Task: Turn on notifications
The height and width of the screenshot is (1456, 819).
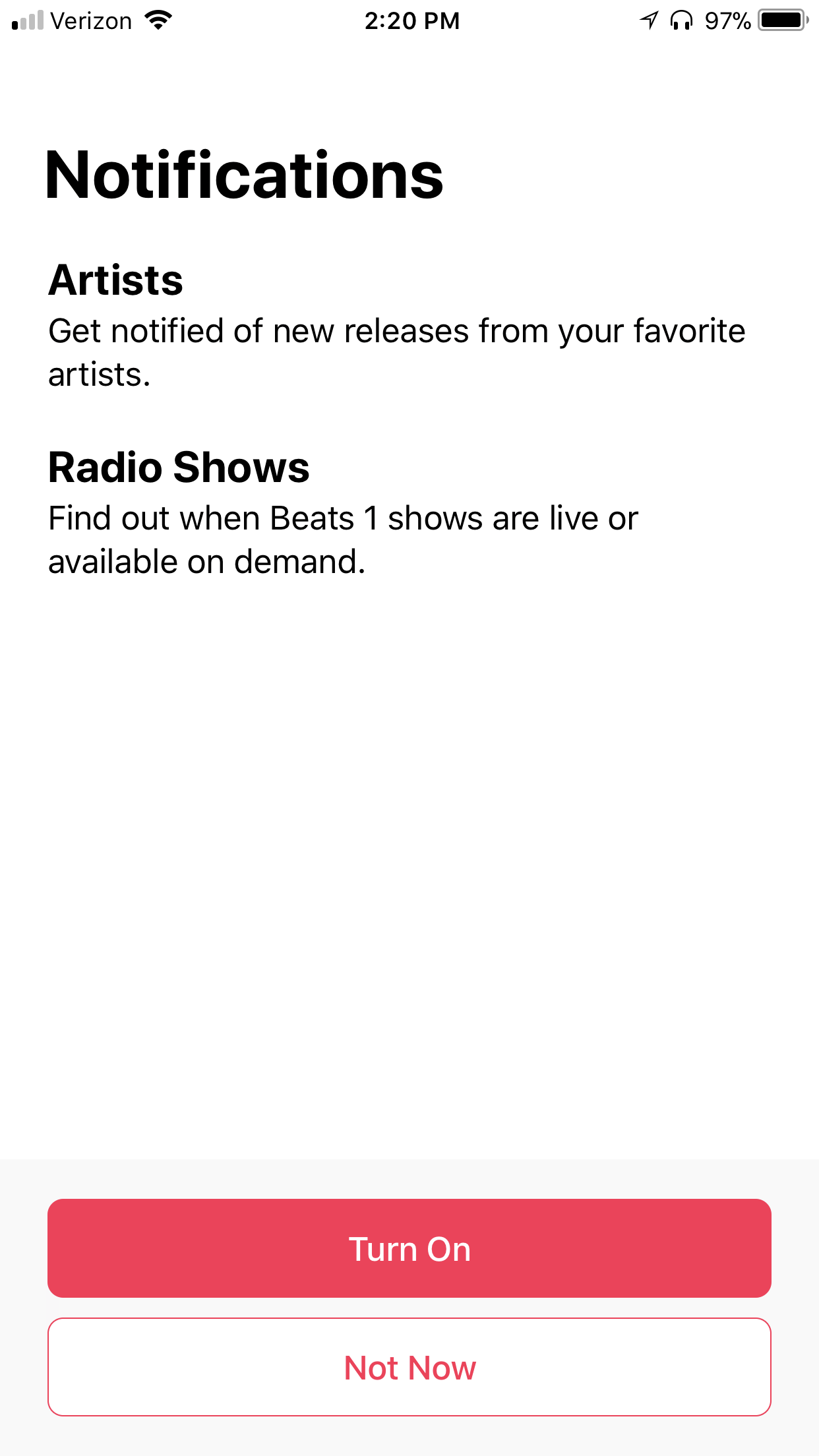Action: click(x=409, y=1248)
